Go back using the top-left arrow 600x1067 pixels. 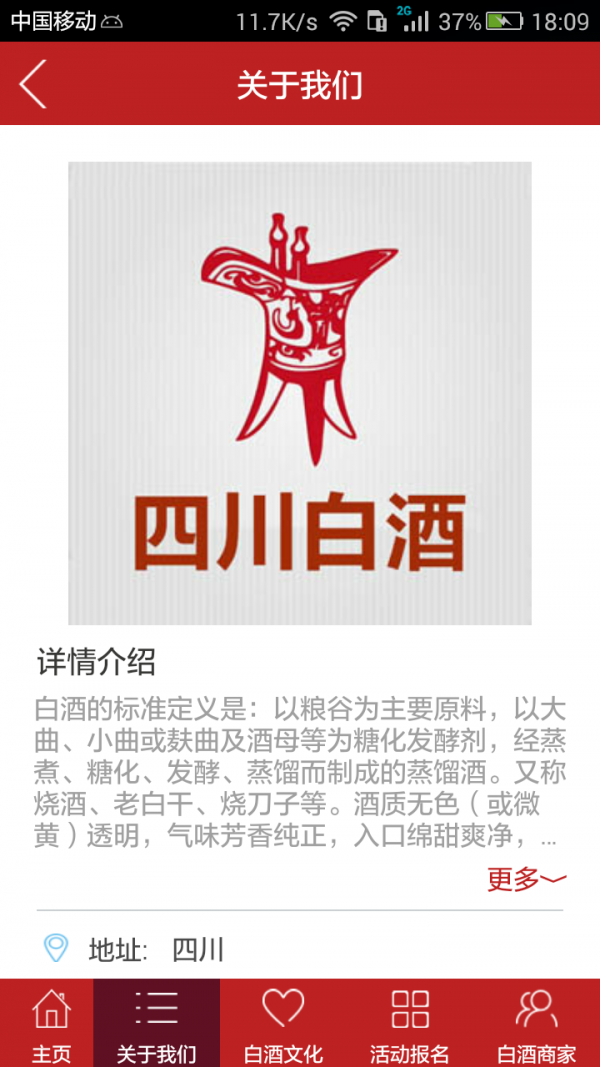(33, 84)
